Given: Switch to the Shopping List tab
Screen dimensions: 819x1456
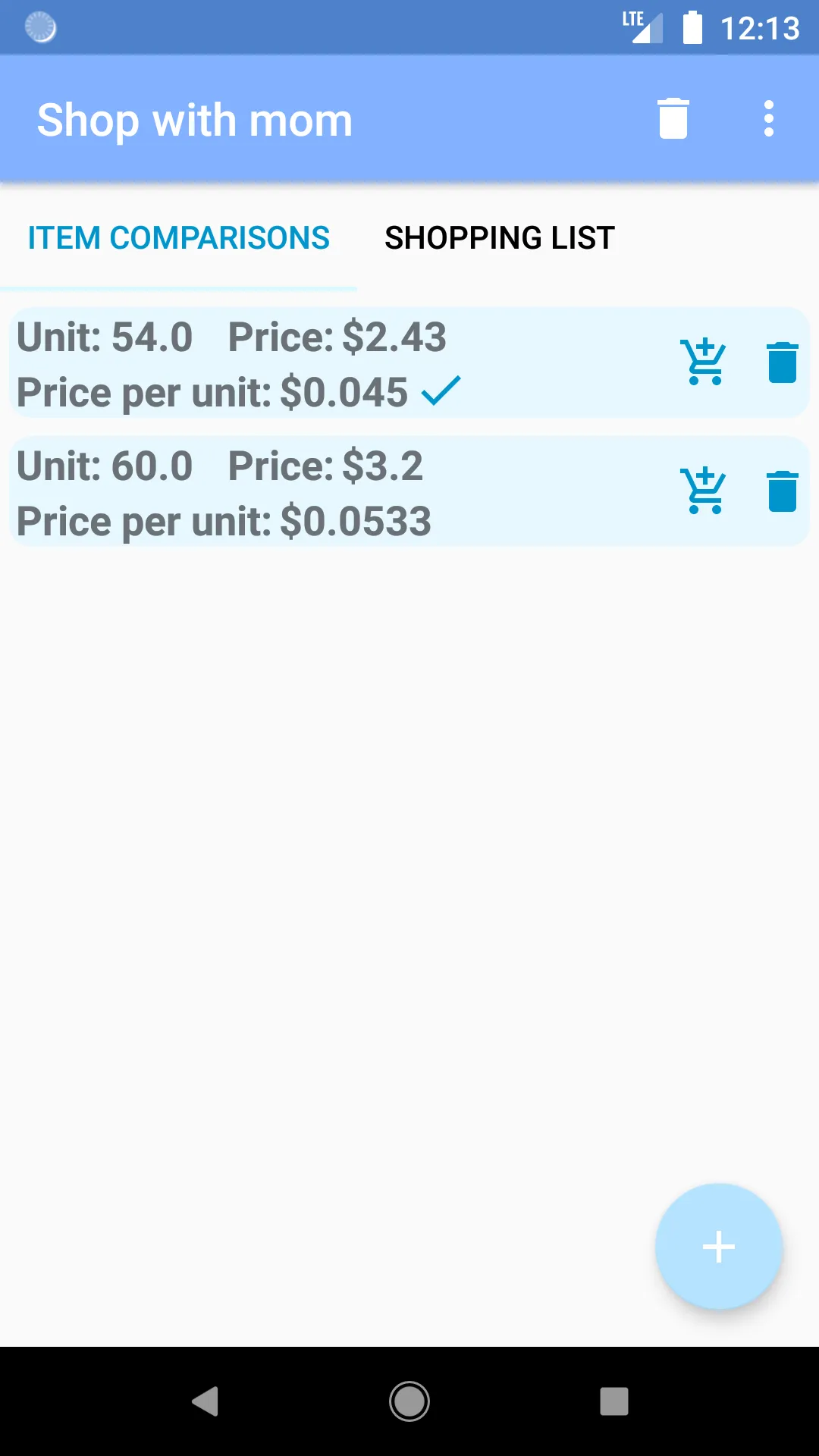Looking at the screenshot, I should coord(499,238).
